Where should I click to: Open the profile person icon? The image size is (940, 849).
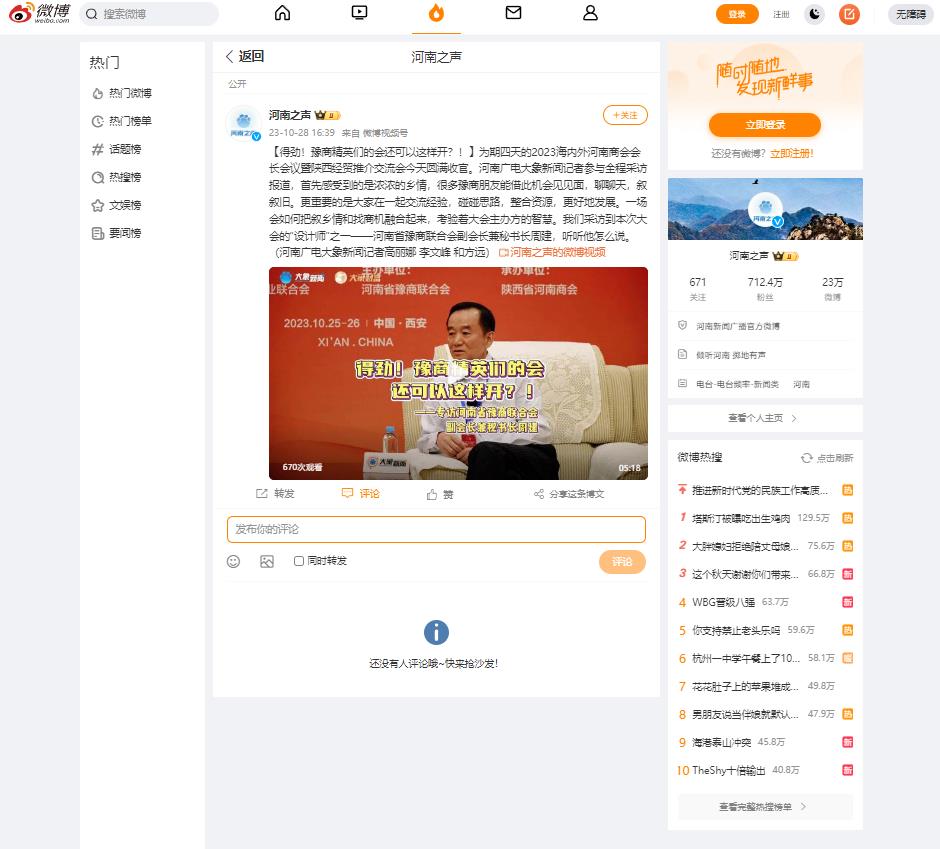pyautogui.click(x=590, y=13)
